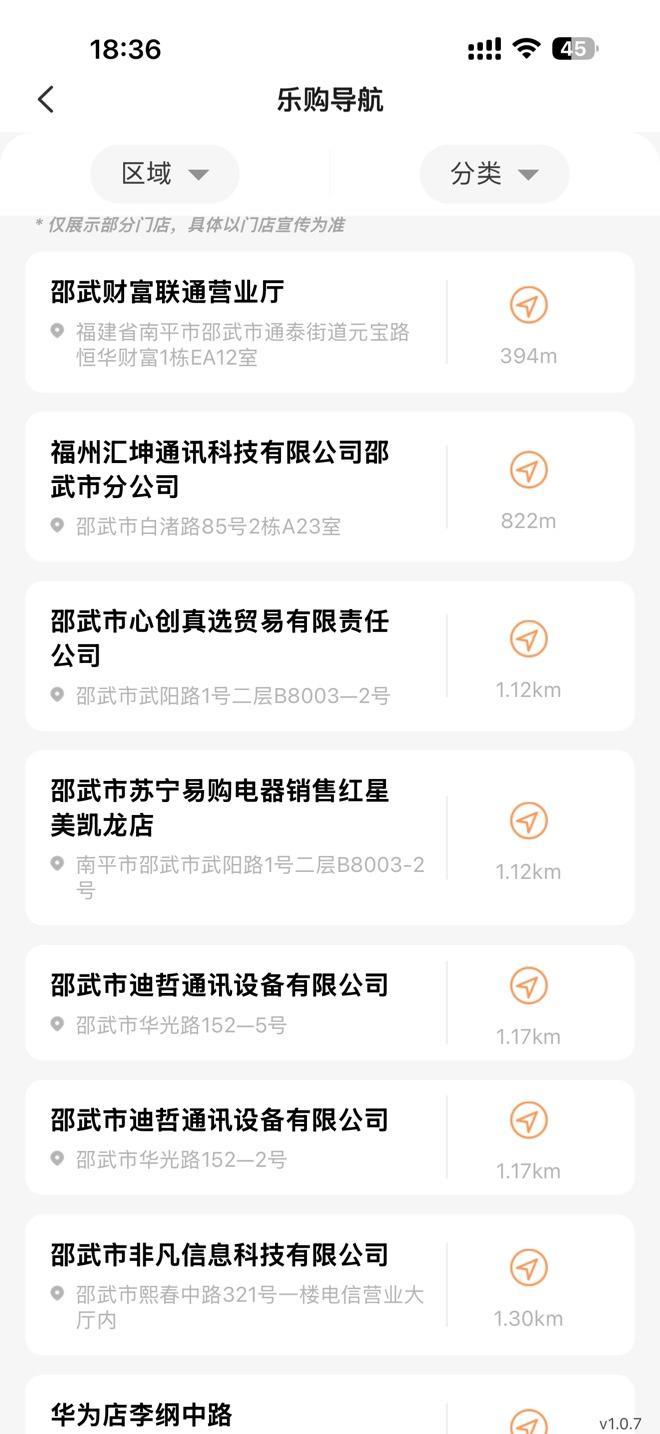Go back from 乐购导航 page
This screenshot has width=660, height=1434.
pyautogui.click(x=46, y=99)
